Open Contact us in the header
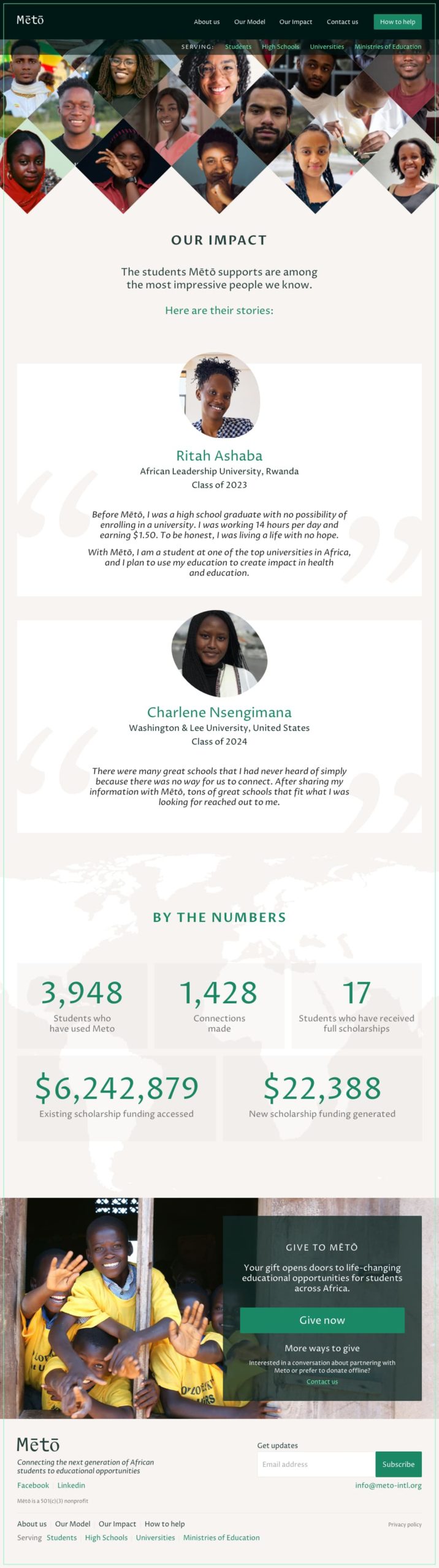439x1568 pixels. (342, 21)
